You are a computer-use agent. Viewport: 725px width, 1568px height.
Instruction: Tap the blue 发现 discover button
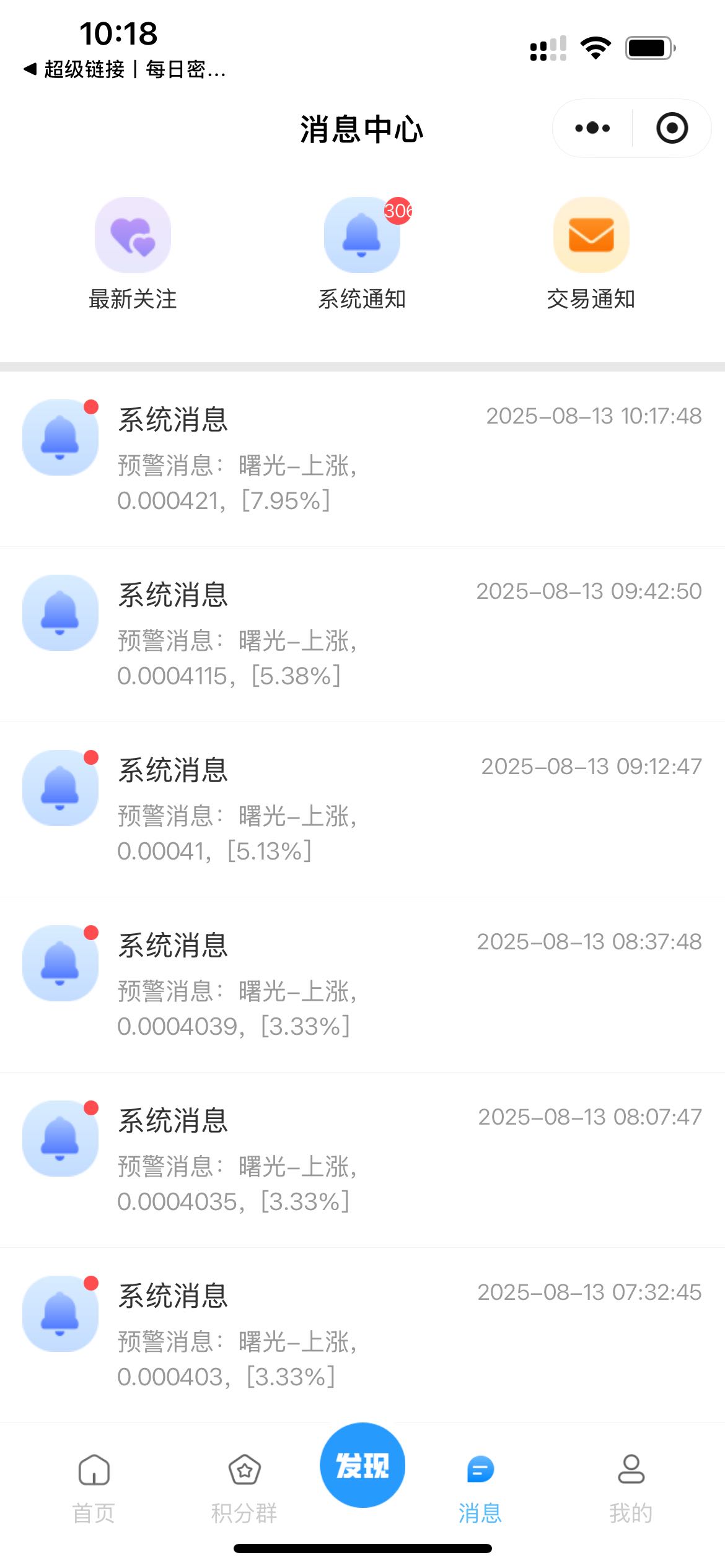pos(362,1464)
